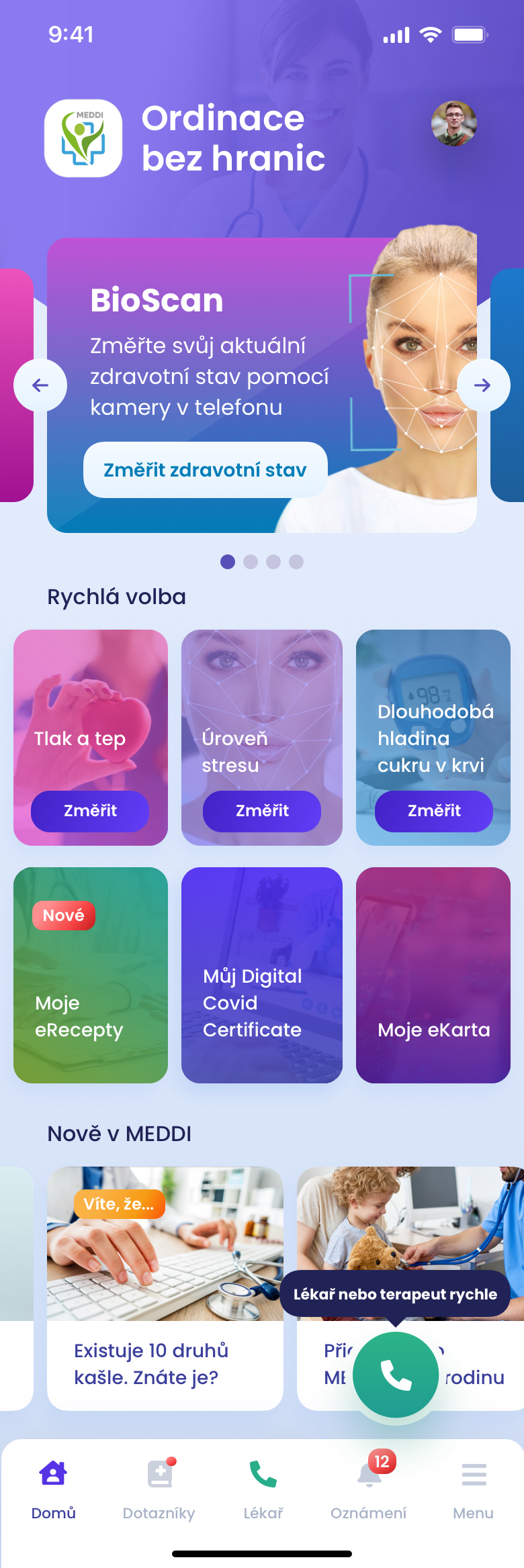Image resolution: width=524 pixels, height=1568 pixels.
Task: Measure Úroveň stresu with Změřit
Action: 262,811
